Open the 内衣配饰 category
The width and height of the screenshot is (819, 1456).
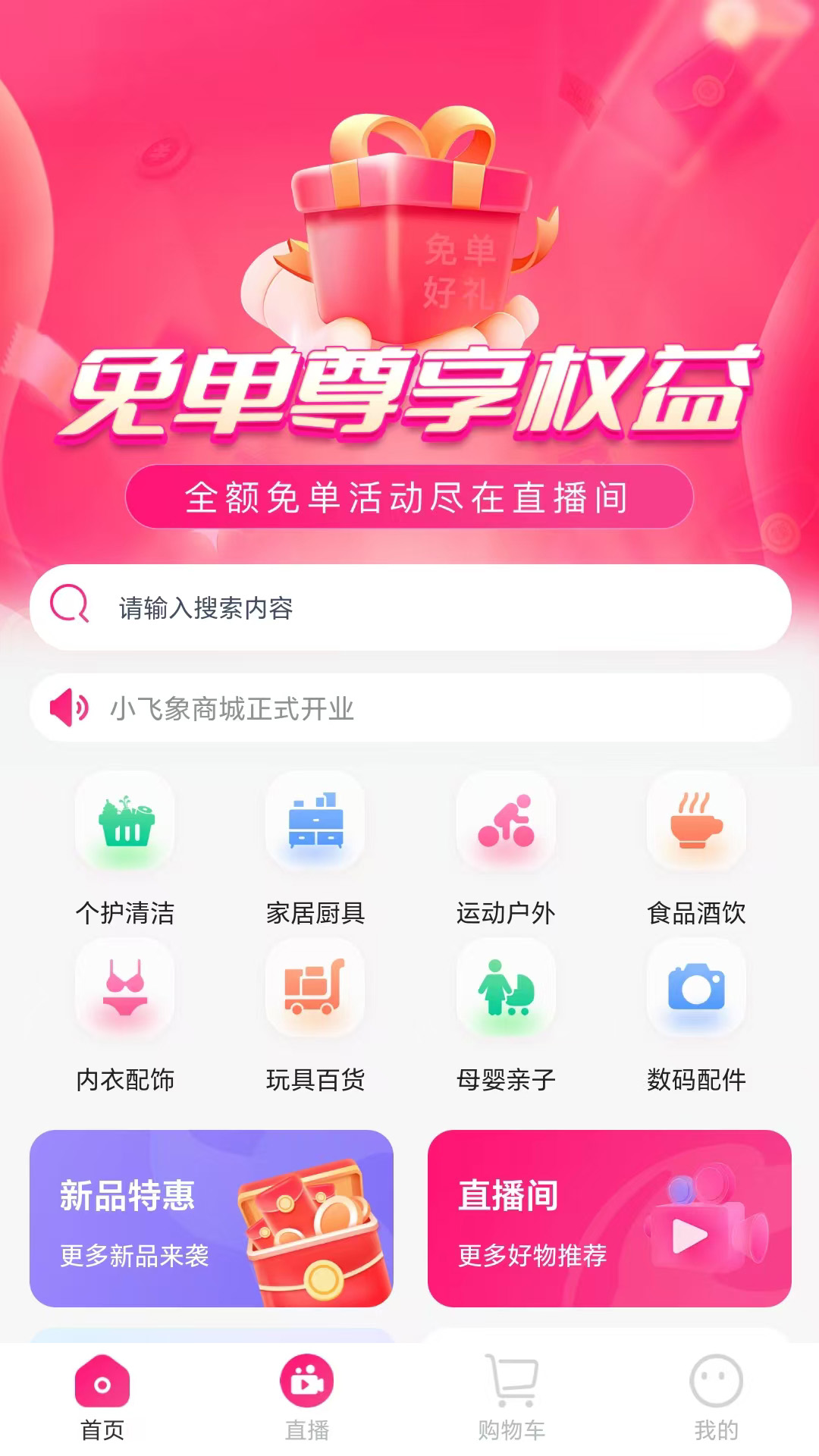click(125, 1015)
